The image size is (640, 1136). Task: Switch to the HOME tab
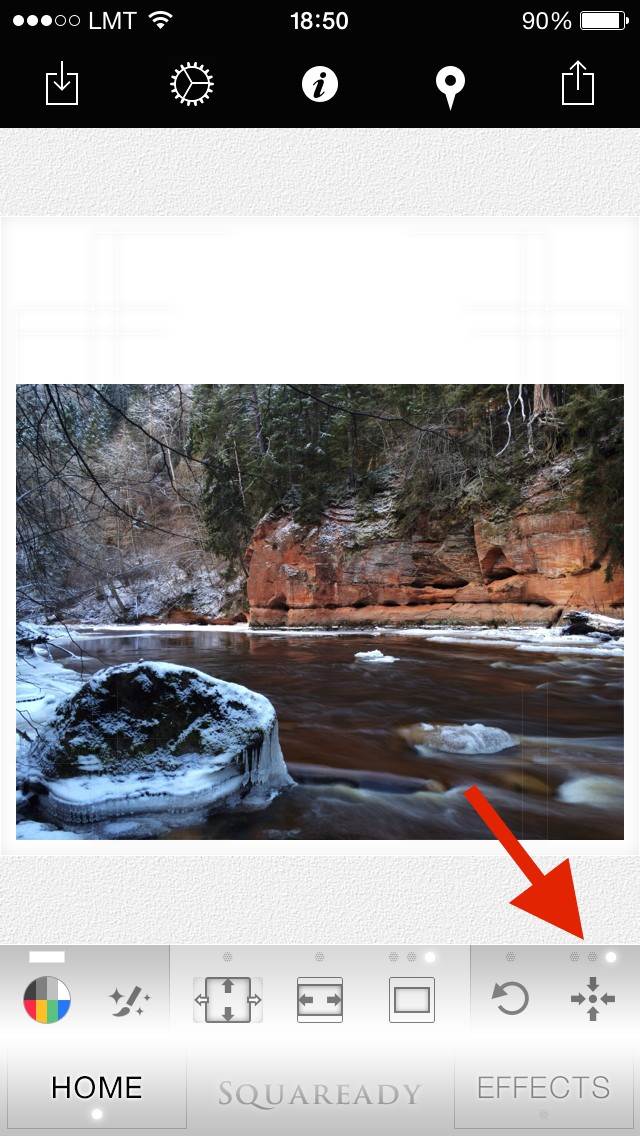pos(96,1087)
